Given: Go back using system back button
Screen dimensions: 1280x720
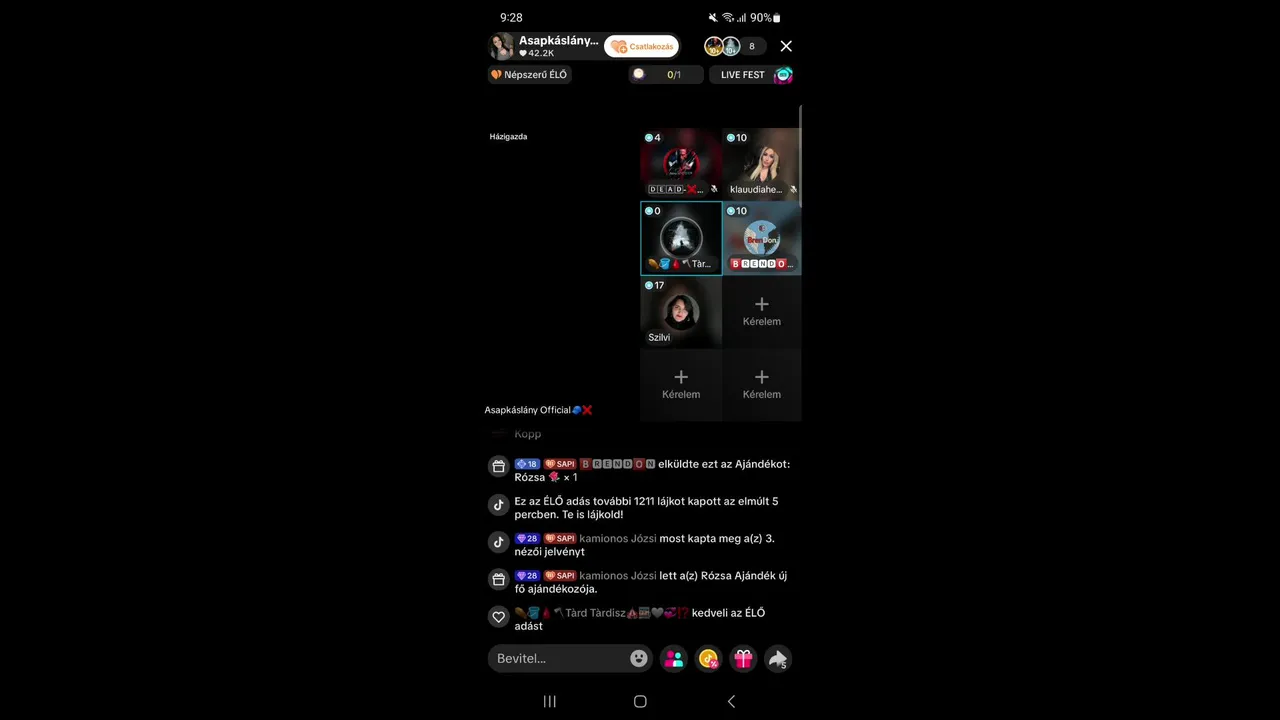Looking at the screenshot, I should [x=731, y=701].
